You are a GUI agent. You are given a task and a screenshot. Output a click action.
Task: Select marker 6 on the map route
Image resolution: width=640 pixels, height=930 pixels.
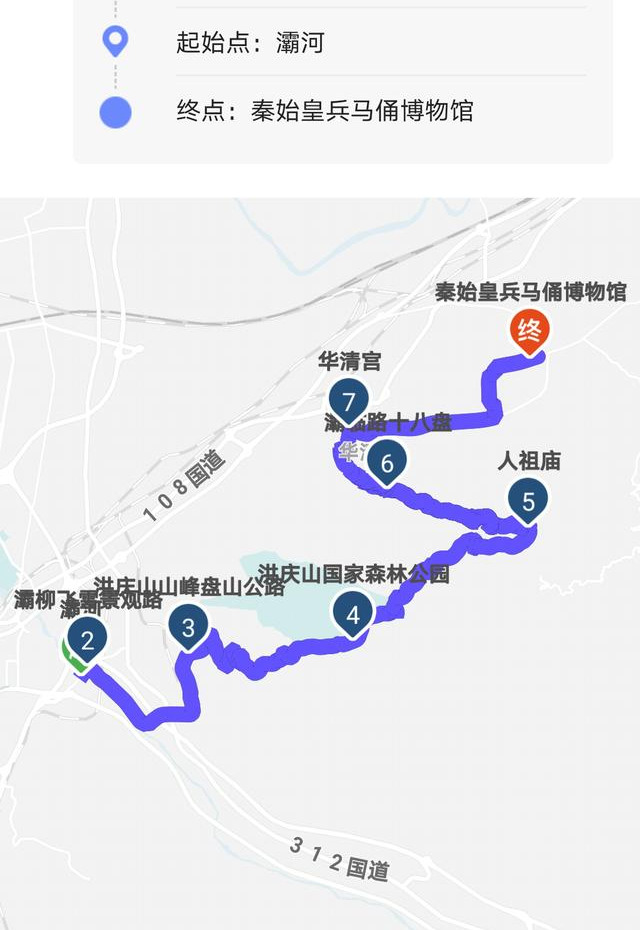[387, 462]
